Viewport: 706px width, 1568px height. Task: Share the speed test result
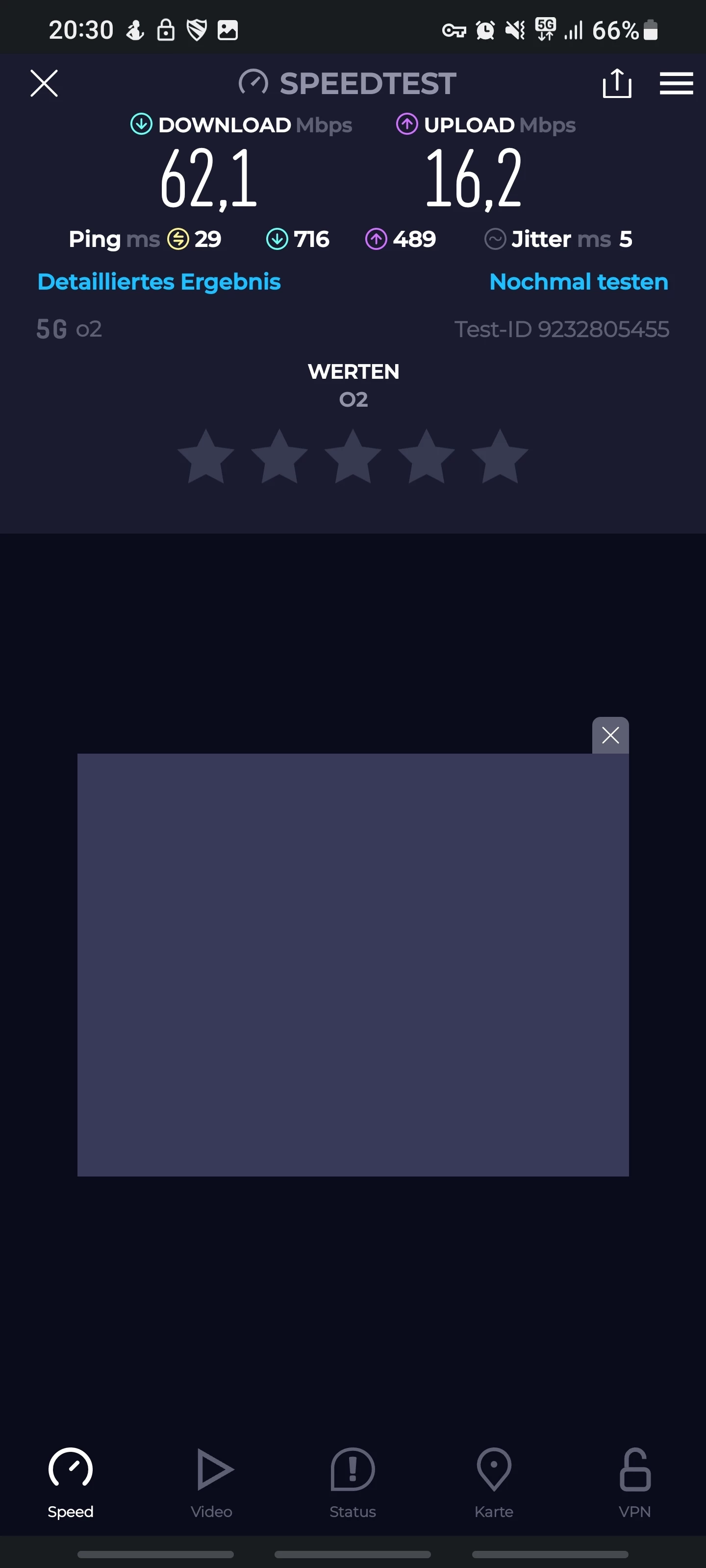click(x=616, y=83)
